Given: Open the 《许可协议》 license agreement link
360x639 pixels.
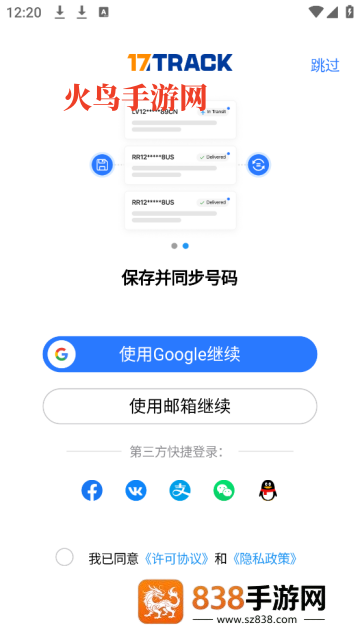Looking at the screenshot, I should tap(177, 559).
